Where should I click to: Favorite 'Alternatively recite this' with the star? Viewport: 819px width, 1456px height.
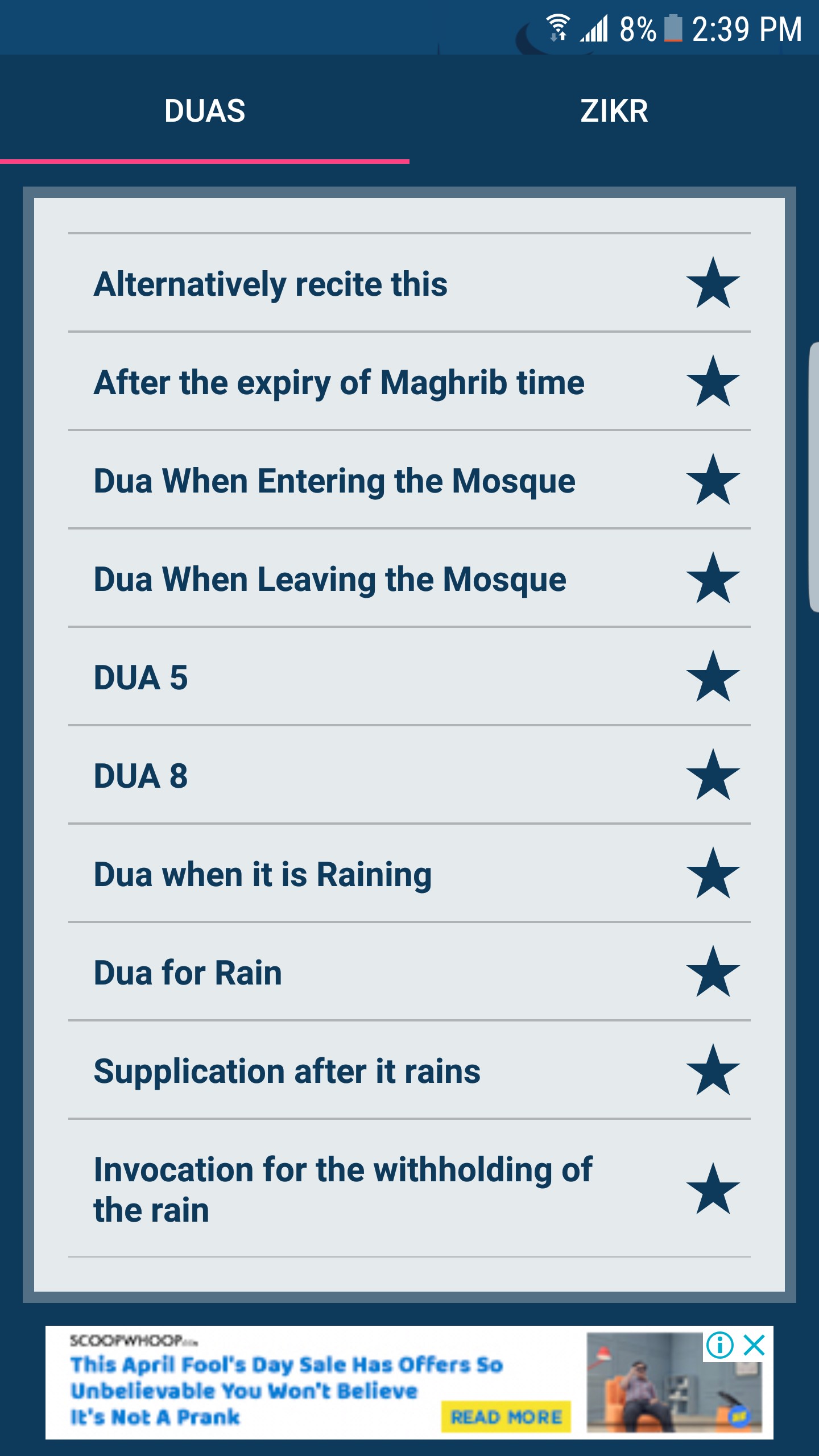713,283
